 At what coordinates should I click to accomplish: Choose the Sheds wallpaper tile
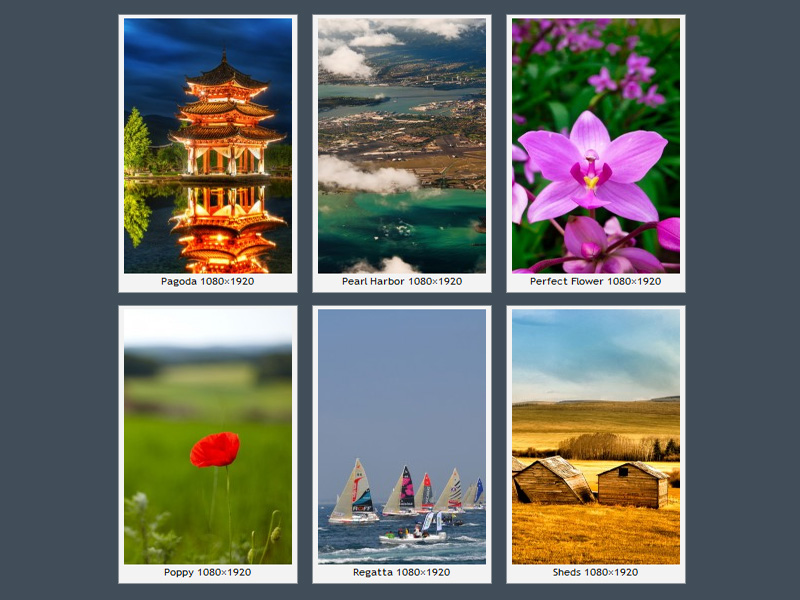596,437
